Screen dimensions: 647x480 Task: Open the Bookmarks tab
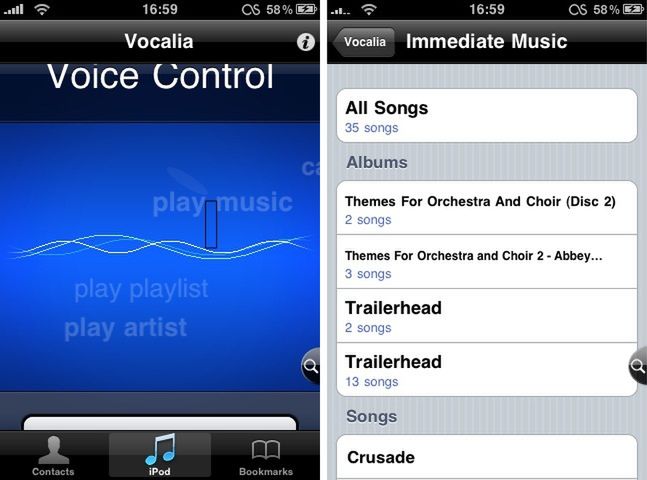click(x=266, y=456)
